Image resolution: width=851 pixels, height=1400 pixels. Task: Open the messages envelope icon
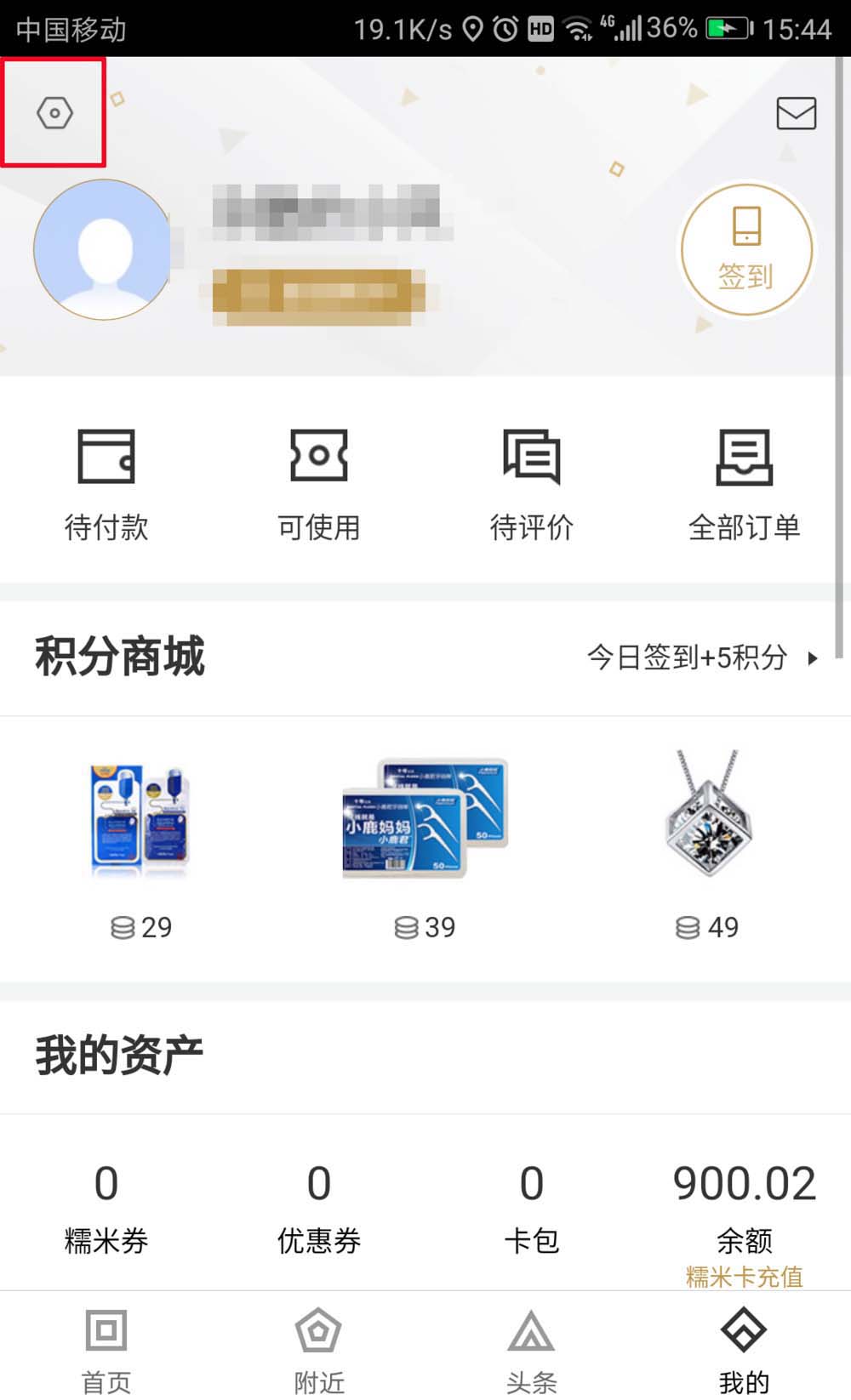[796, 113]
